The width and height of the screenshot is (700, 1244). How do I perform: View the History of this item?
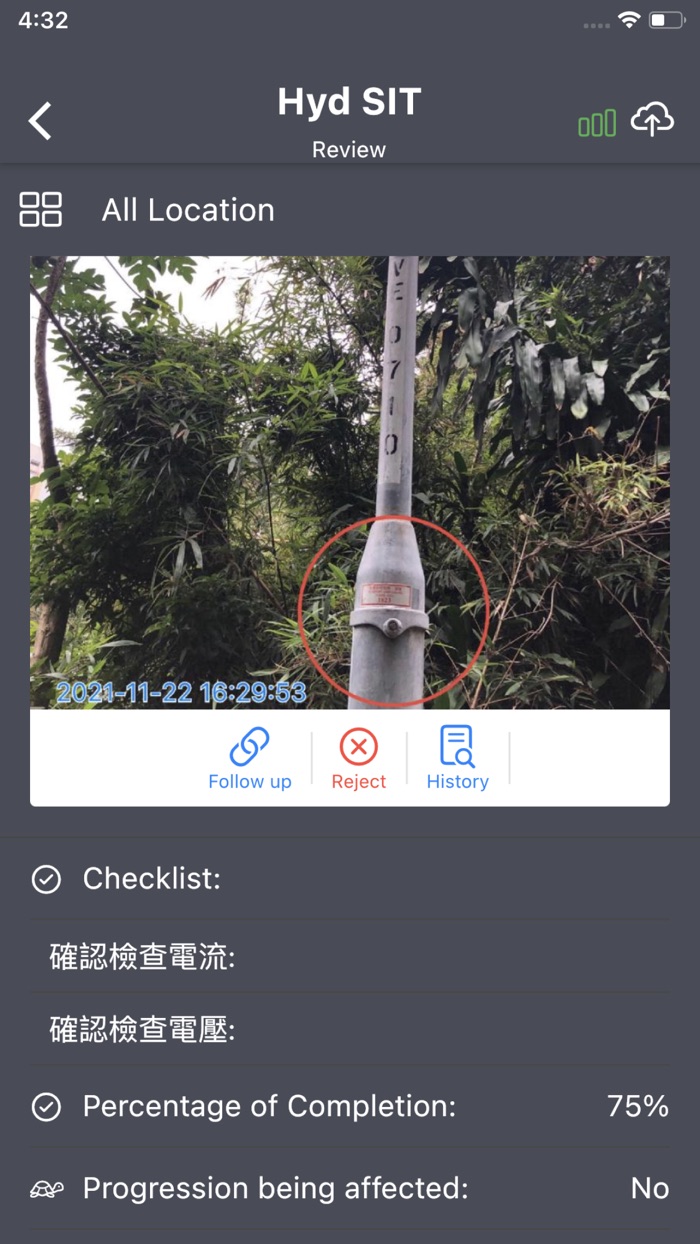(x=458, y=759)
